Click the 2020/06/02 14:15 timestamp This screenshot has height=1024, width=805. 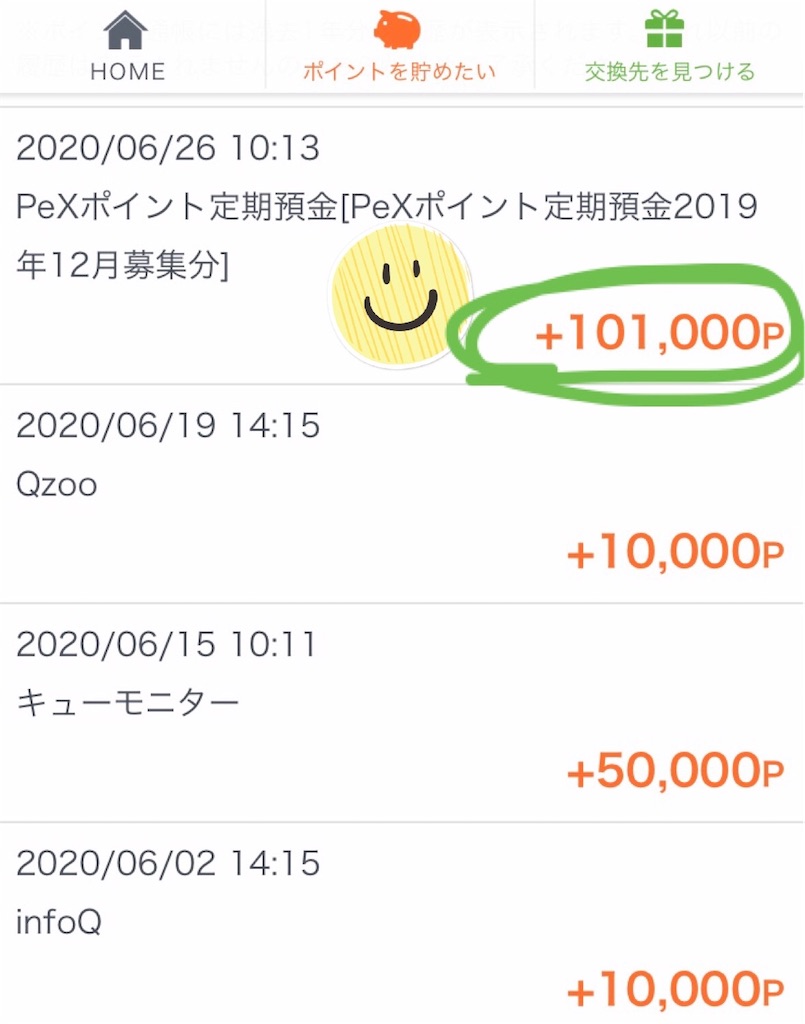(170, 862)
